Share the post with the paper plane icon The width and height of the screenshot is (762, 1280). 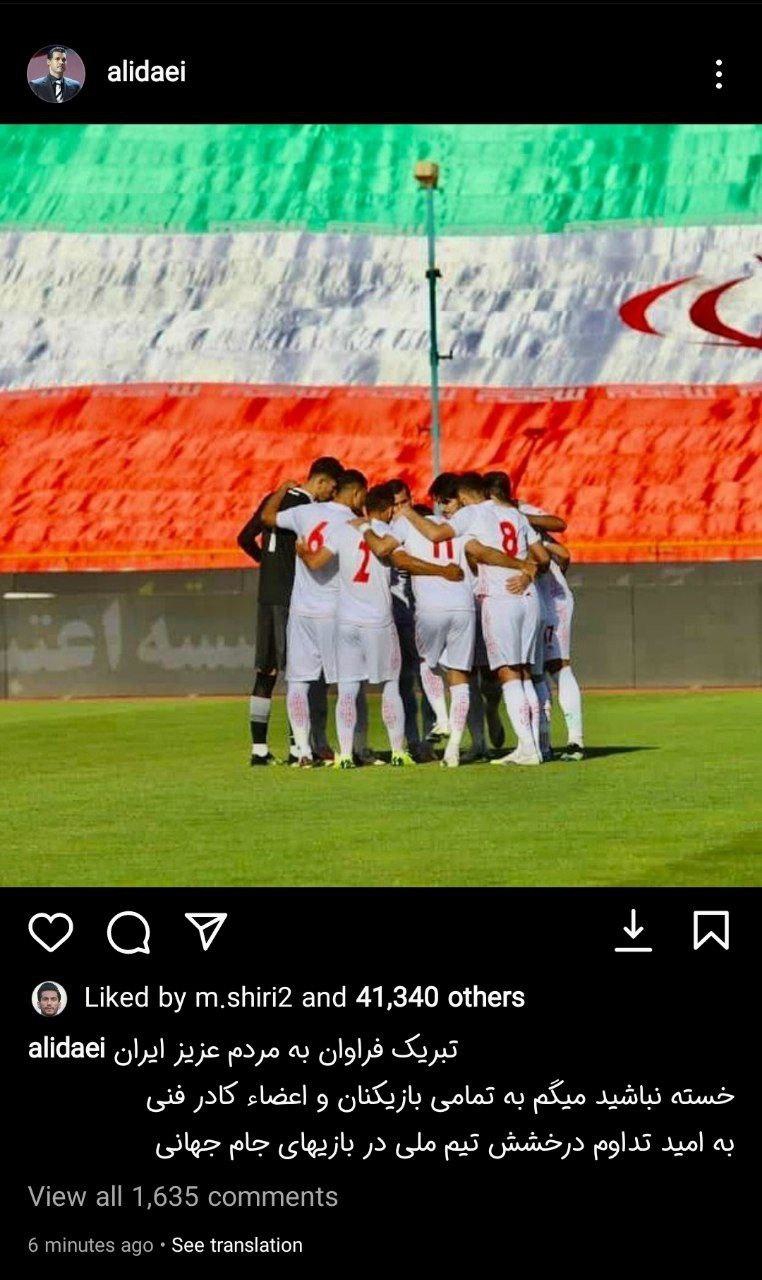206,931
